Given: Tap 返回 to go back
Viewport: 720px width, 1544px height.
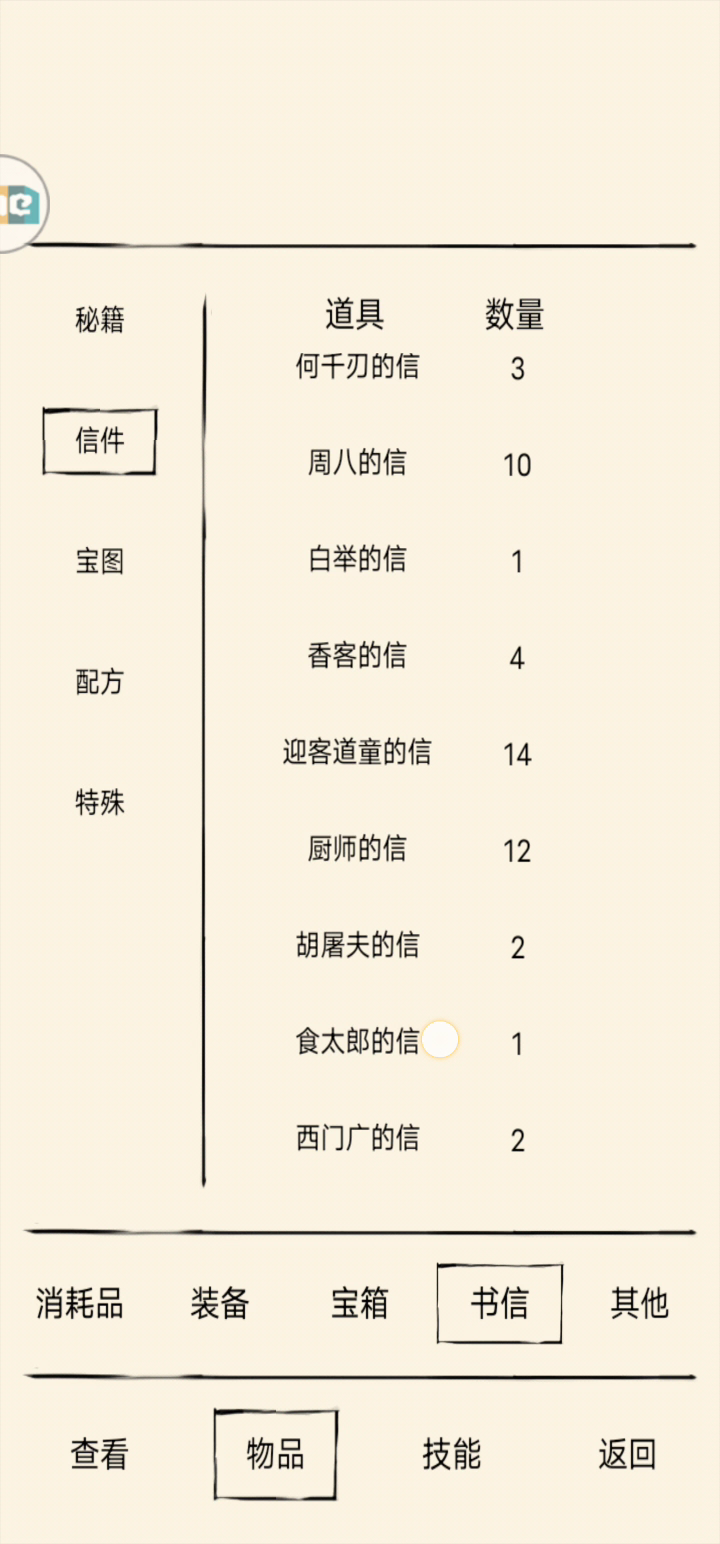Looking at the screenshot, I should (x=627, y=1454).
